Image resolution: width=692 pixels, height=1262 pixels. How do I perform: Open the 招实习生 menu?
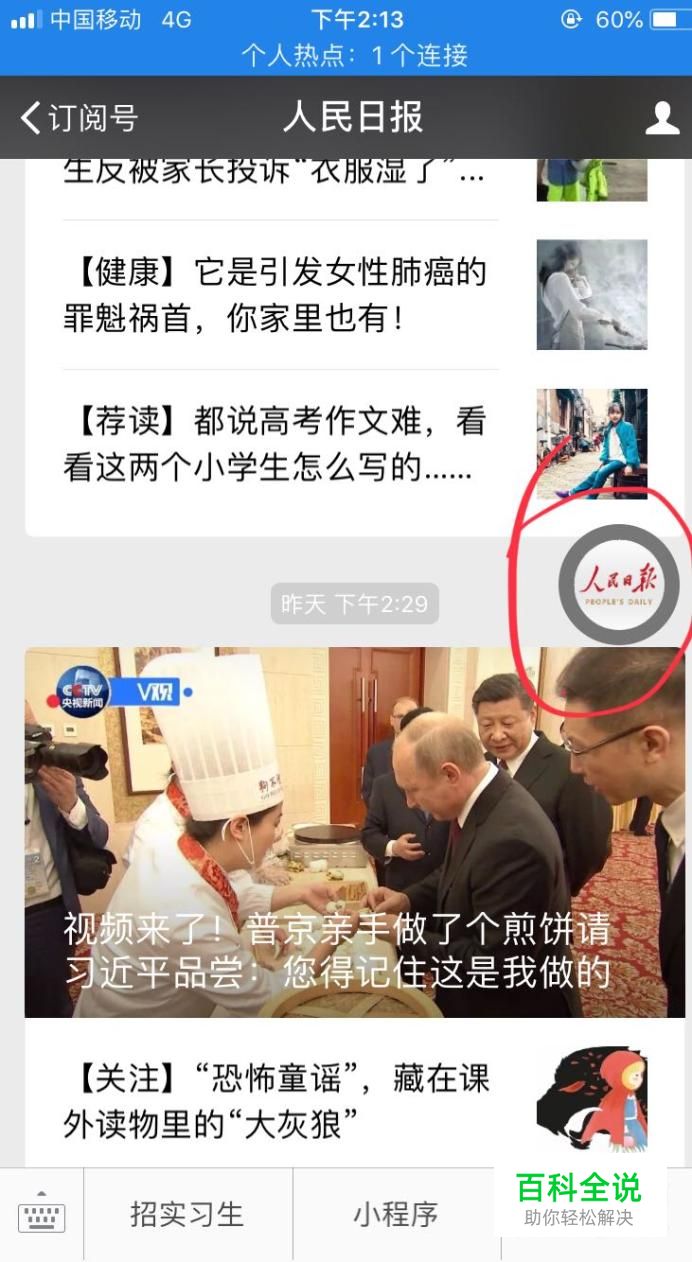[187, 1215]
